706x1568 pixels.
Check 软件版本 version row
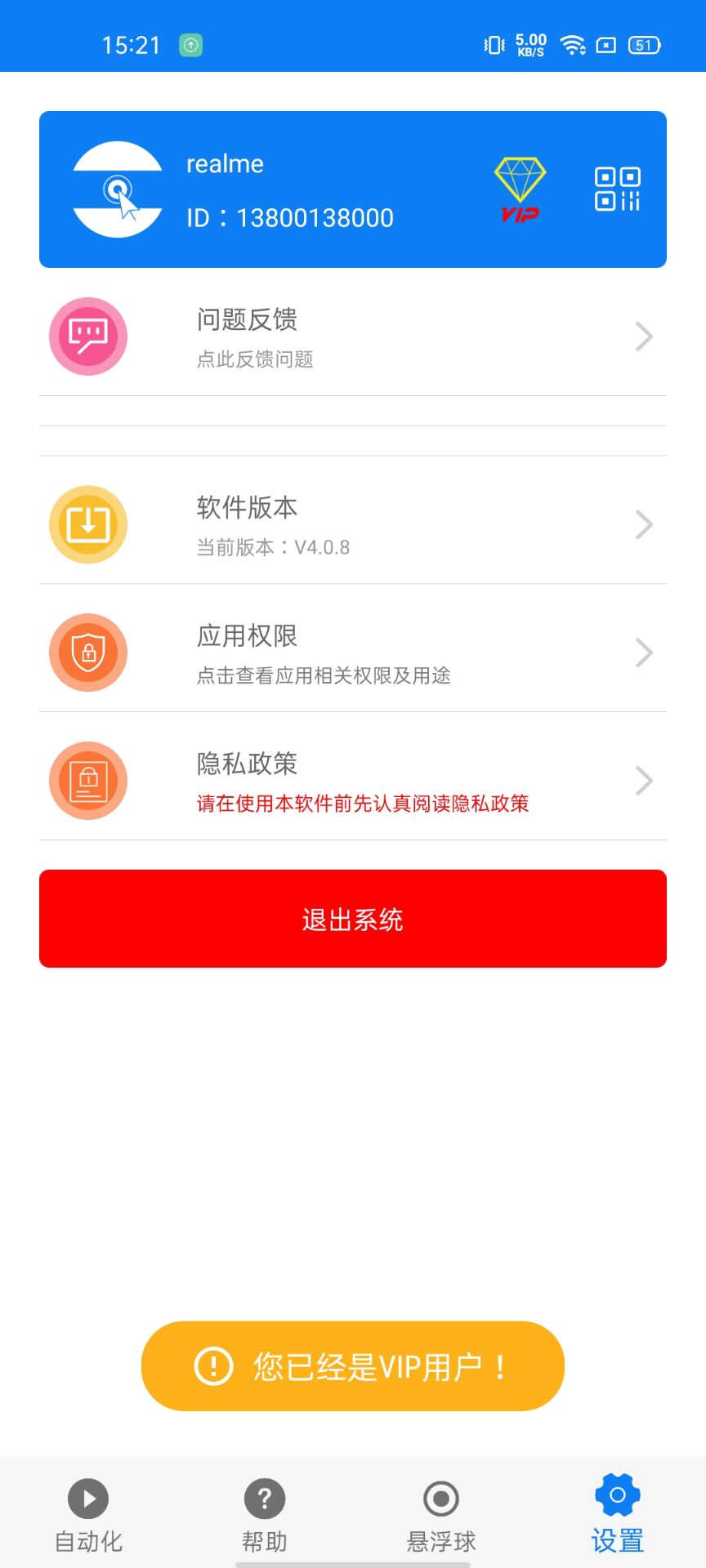(x=353, y=524)
